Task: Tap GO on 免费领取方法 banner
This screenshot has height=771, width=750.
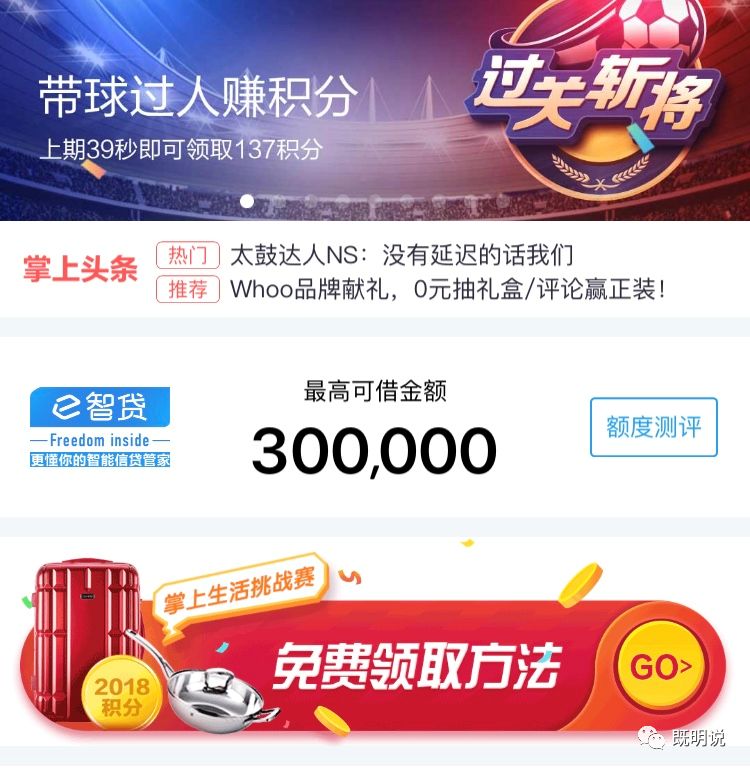Action: point(660,667)
